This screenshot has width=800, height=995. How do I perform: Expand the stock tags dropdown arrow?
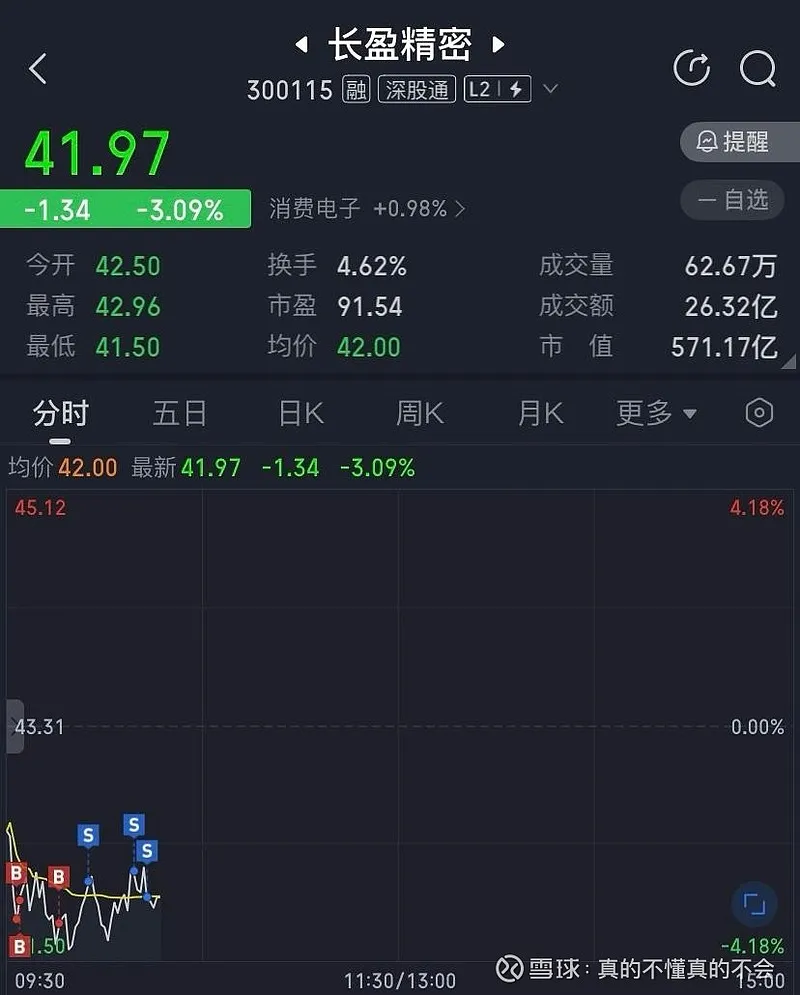(x=550, y=90)
